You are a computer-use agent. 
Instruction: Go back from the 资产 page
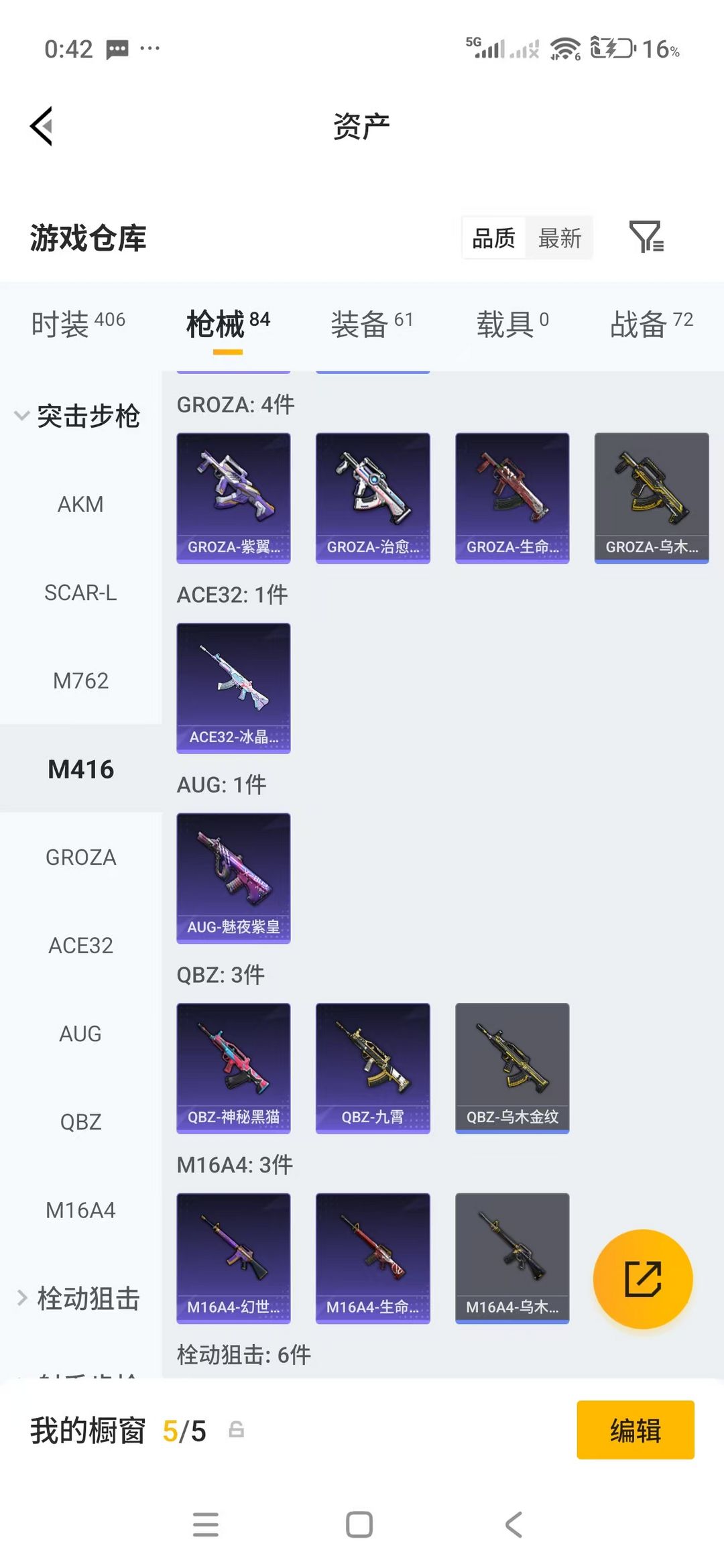point(42,126)
